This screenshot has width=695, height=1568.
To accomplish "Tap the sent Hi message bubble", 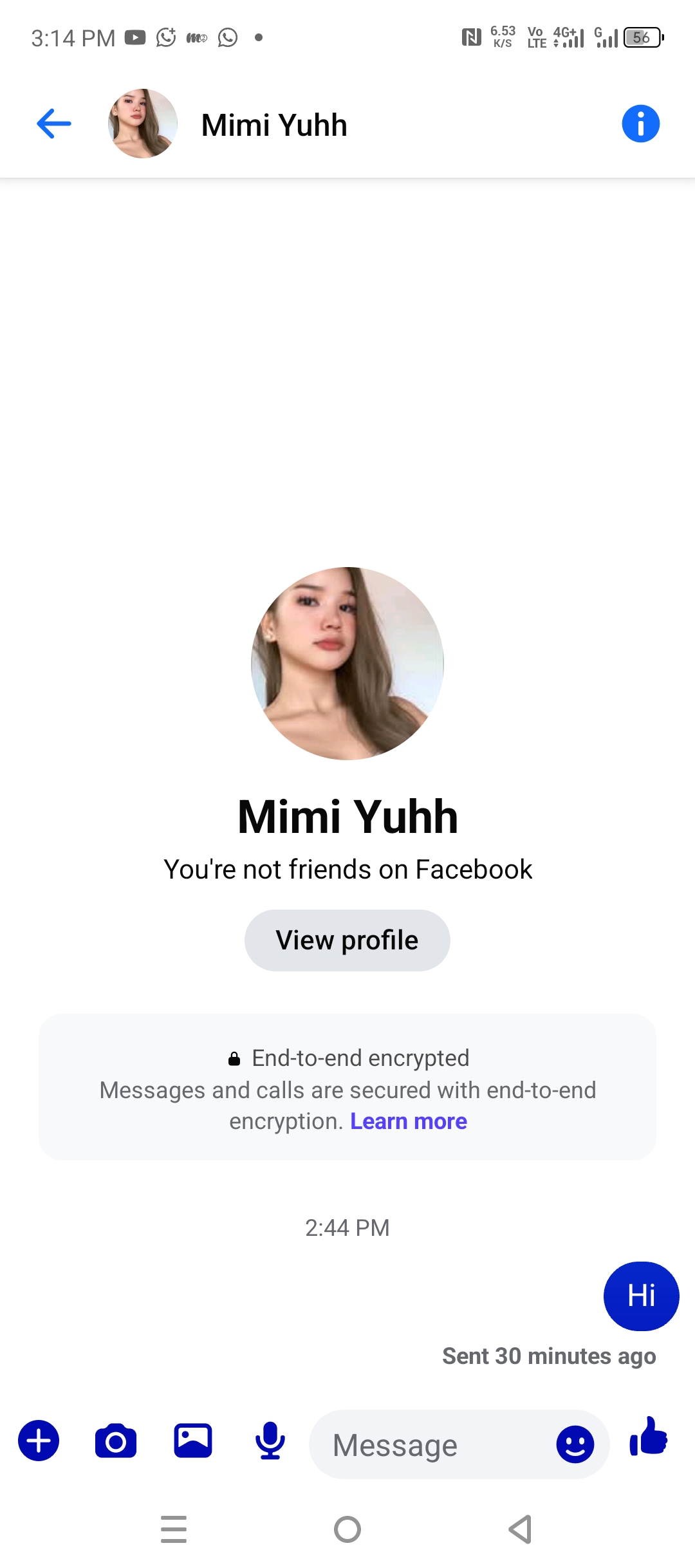I will tap(641, 1296).
